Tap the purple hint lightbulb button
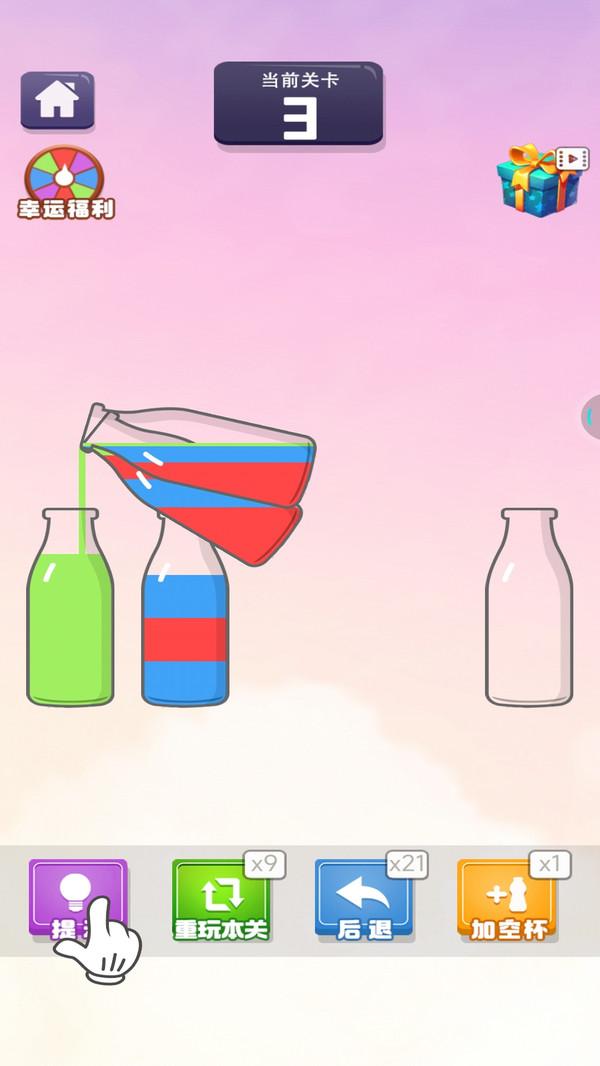Screen dimensions: 600x1066 coord(78,899)
